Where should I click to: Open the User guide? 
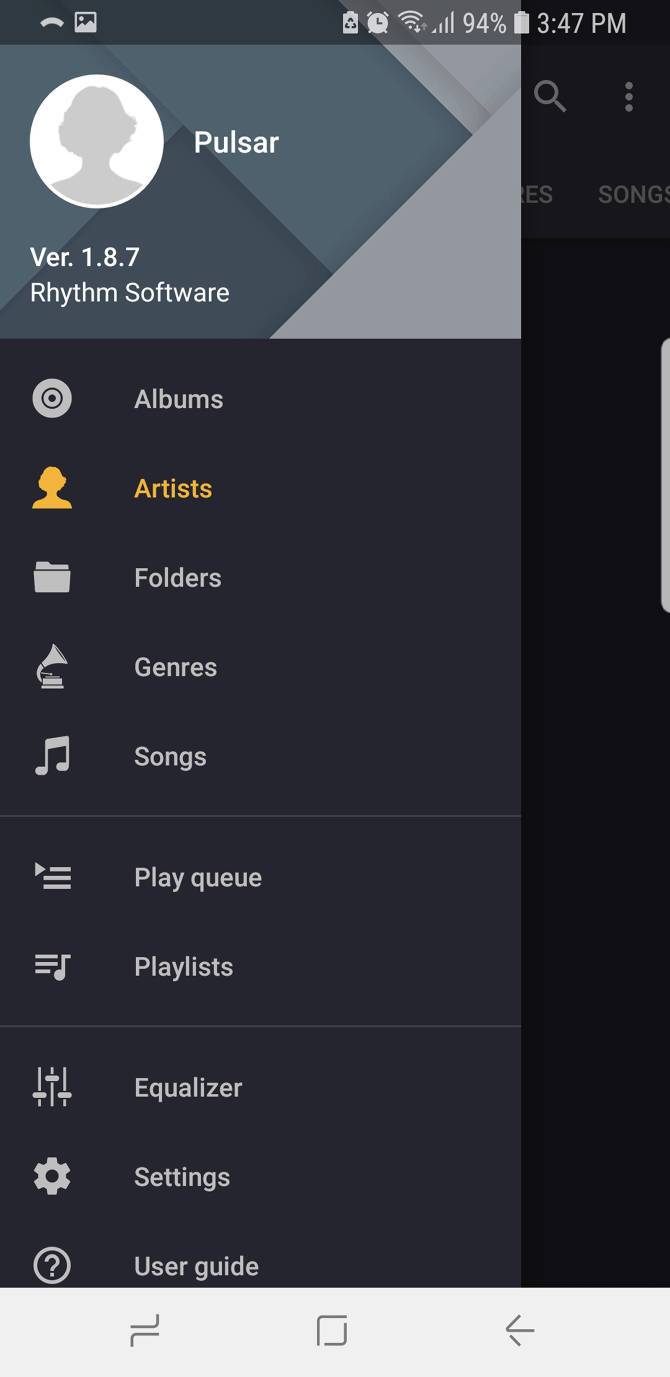coord(196,1266)
